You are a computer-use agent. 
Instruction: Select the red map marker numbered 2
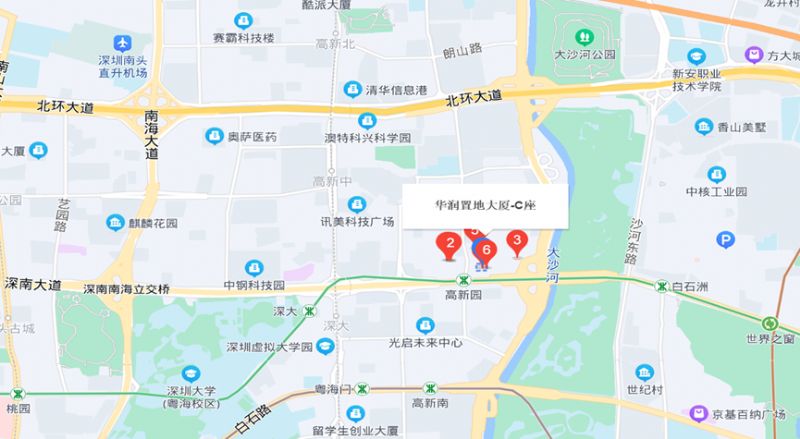coord(450,244)
